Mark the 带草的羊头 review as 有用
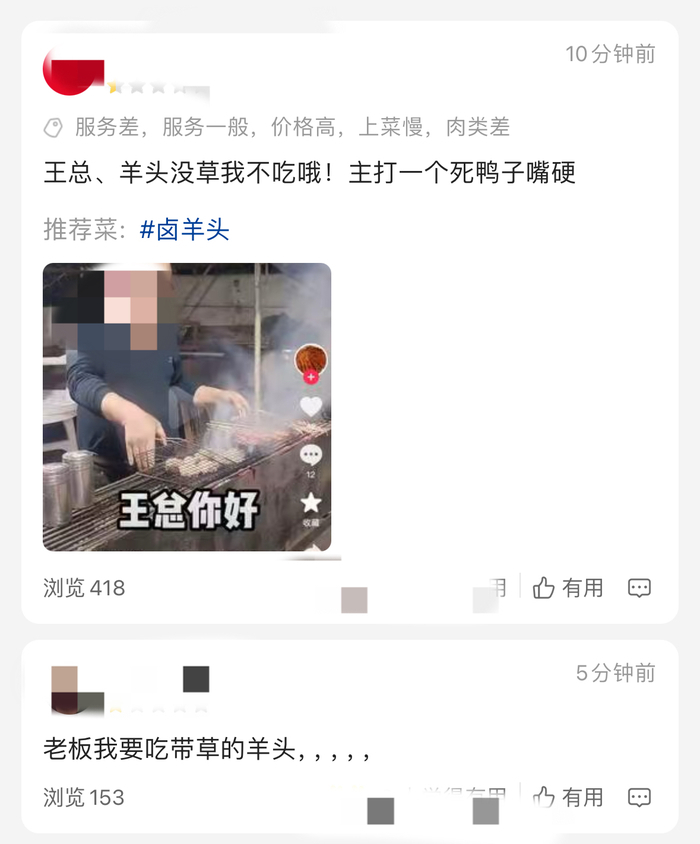This screenshot has width=700, height=844. pyautogui.click(x=568, y=797)
